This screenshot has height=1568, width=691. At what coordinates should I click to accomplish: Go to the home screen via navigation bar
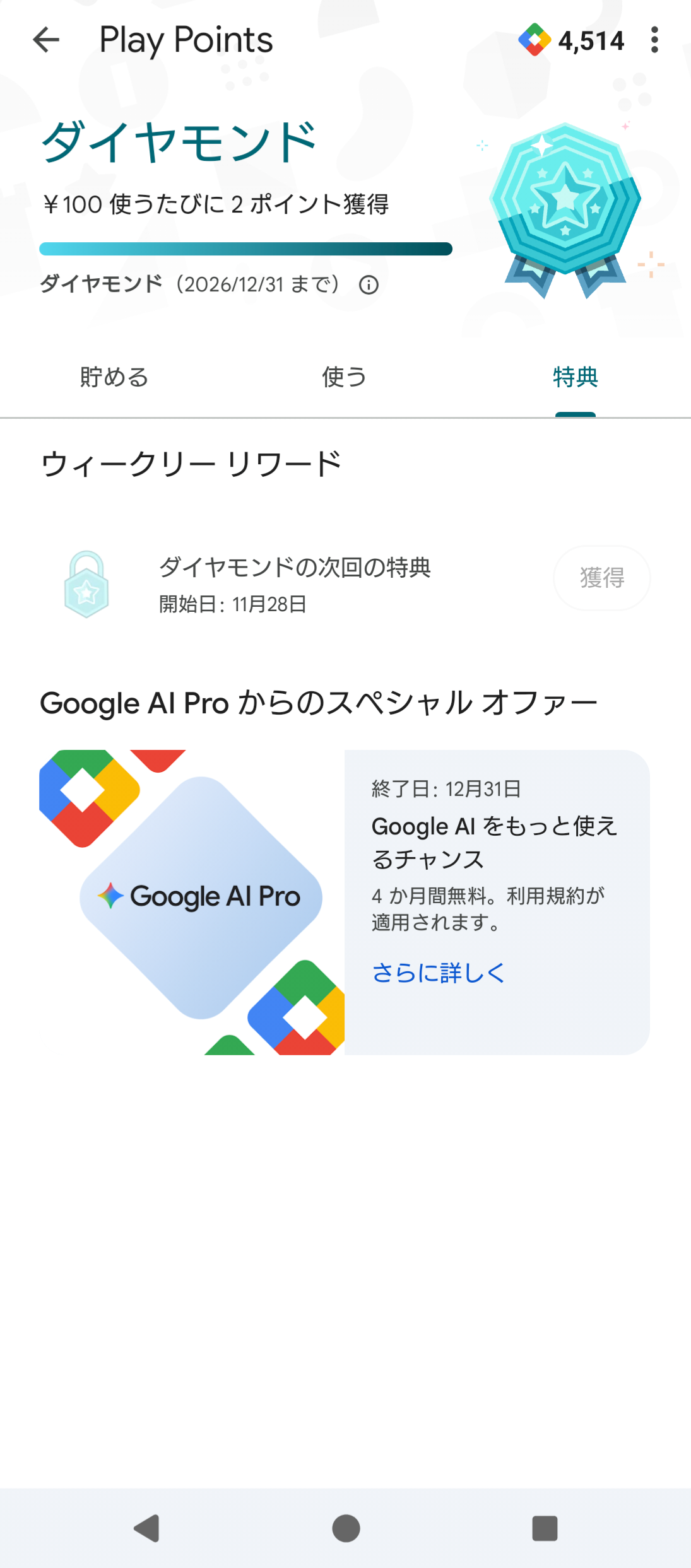click(x=346, y=1528)
